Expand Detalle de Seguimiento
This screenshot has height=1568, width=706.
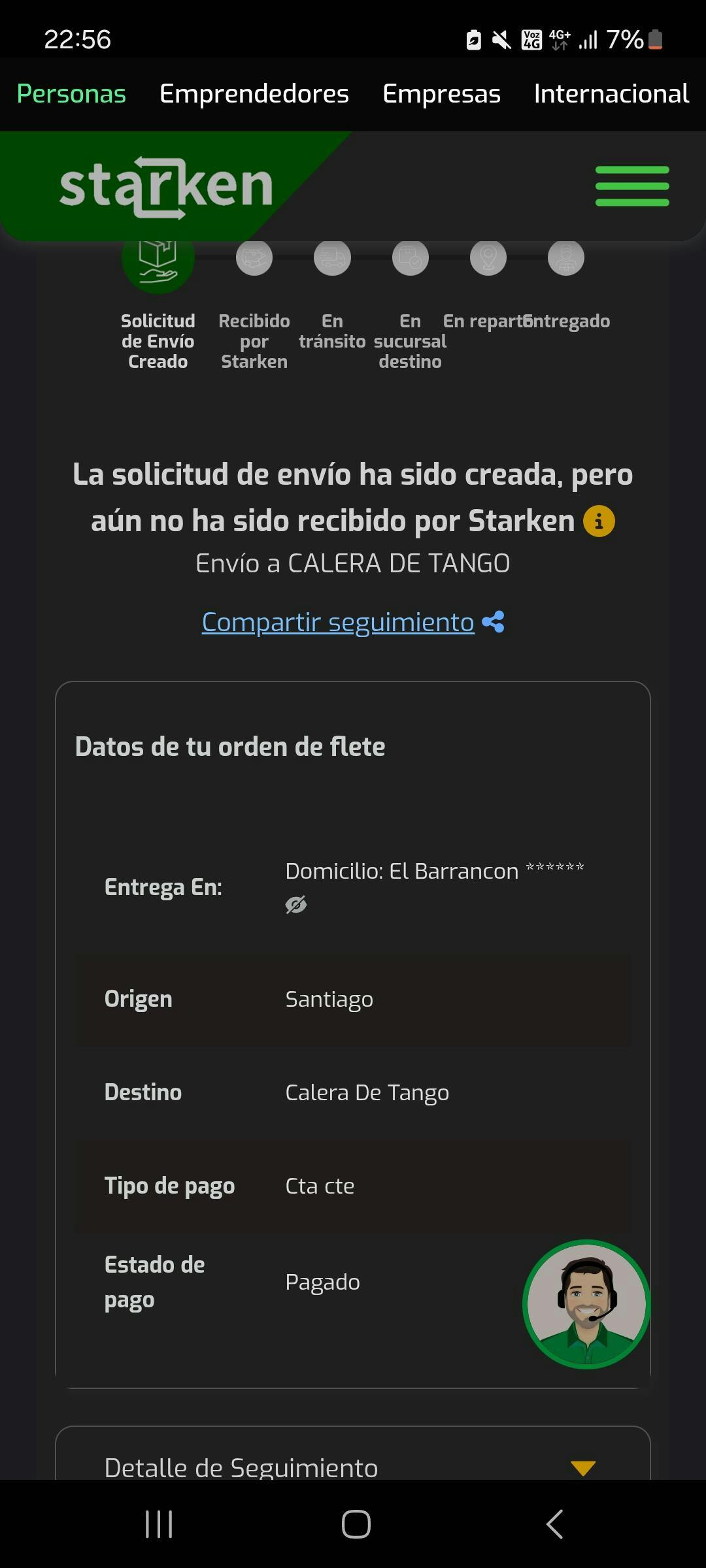pyautogui.click(x=582, y=1467)
